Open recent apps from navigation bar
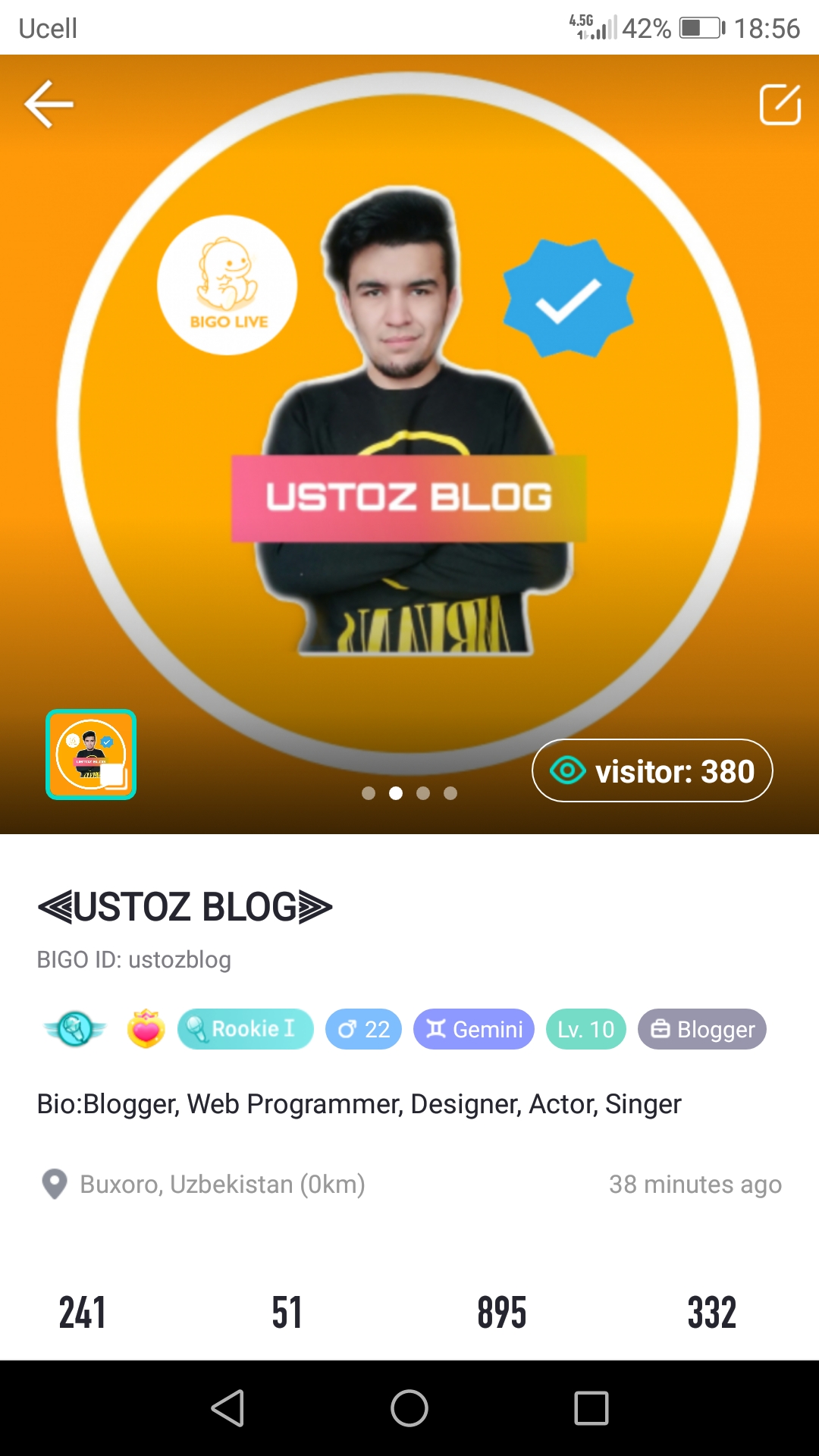Screen dimensions: 819x1456 point(591,1408)
